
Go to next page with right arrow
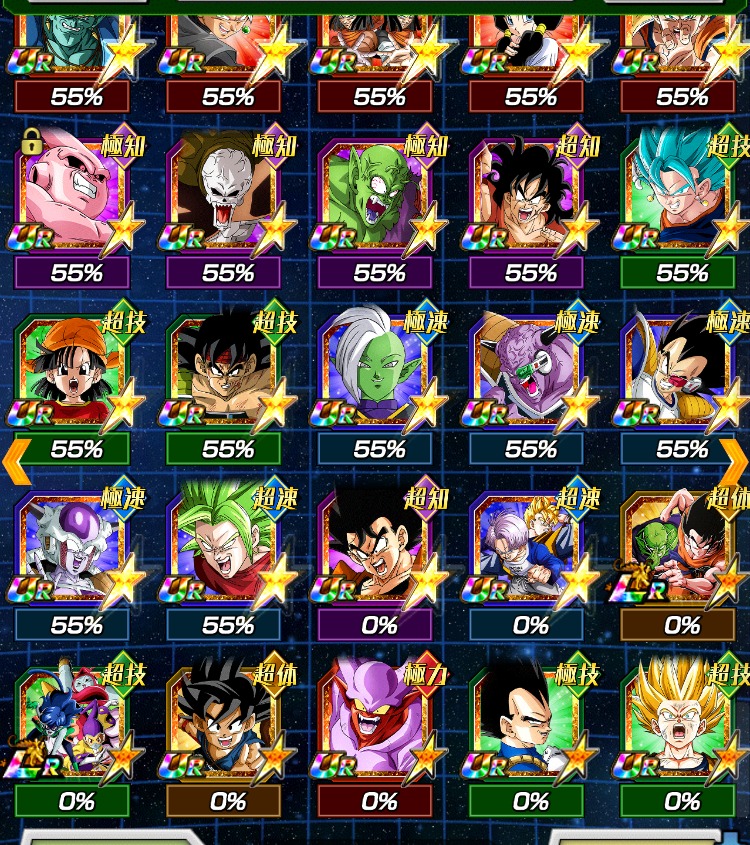735,462
